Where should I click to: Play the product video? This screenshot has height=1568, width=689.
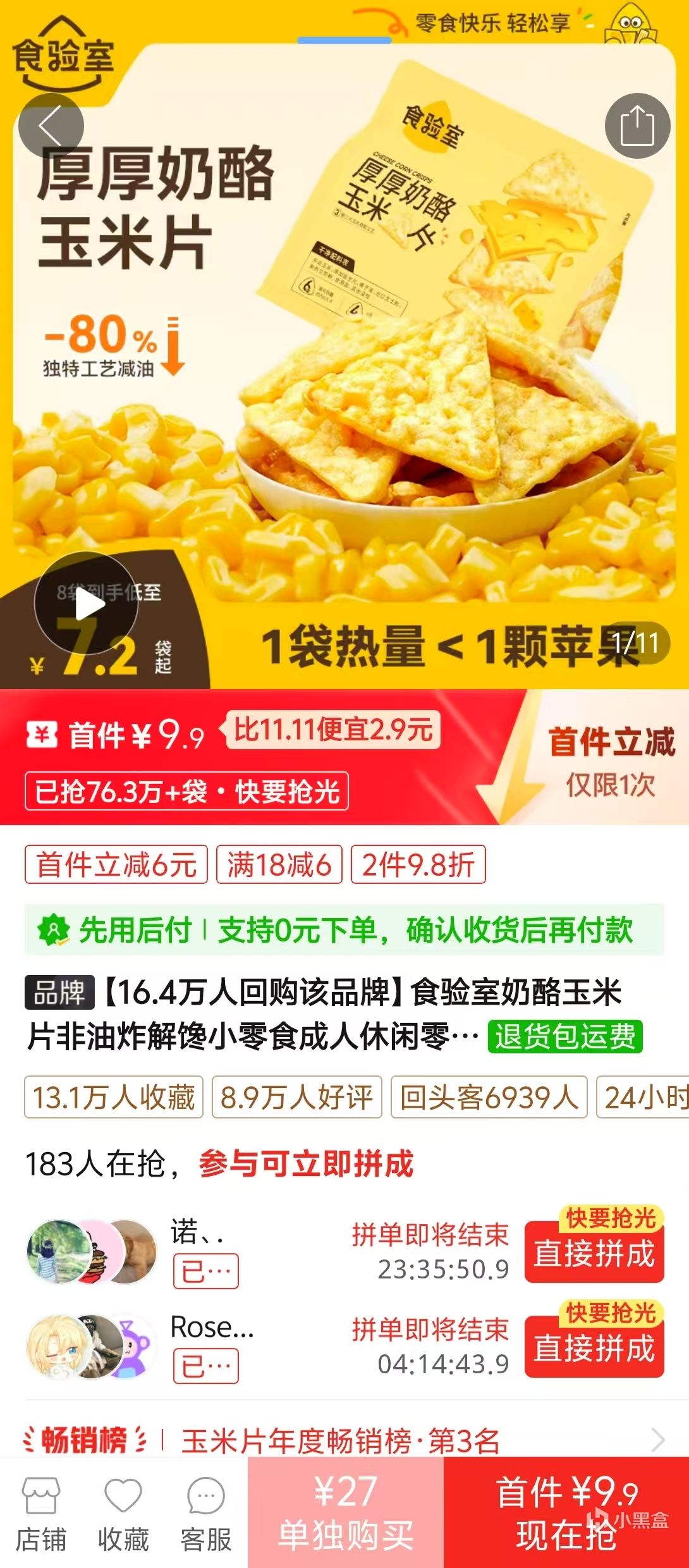click(87, 604)
